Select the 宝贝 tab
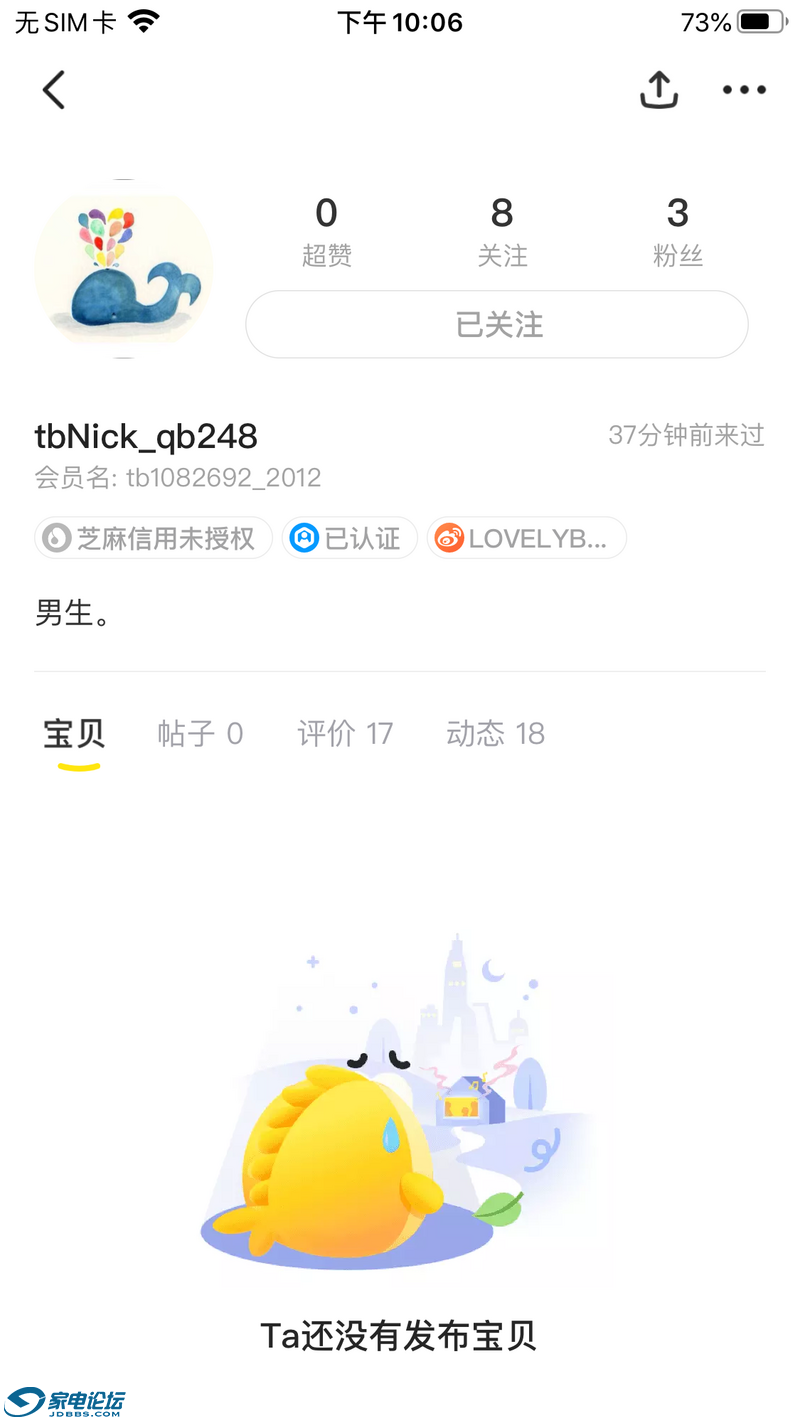Viewport: 800px width, 1423px height. pyautogui.click(x=74, y=734)
